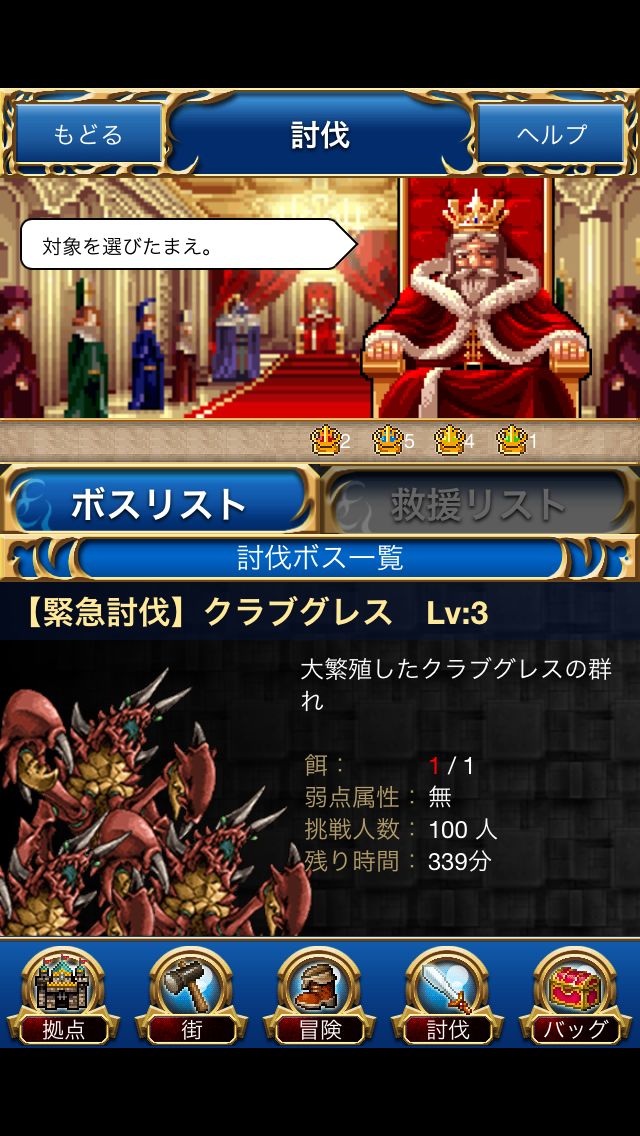
Task: Switch to the ボスリスト tab
Action: pyautogui.click(x=158, y=503)
